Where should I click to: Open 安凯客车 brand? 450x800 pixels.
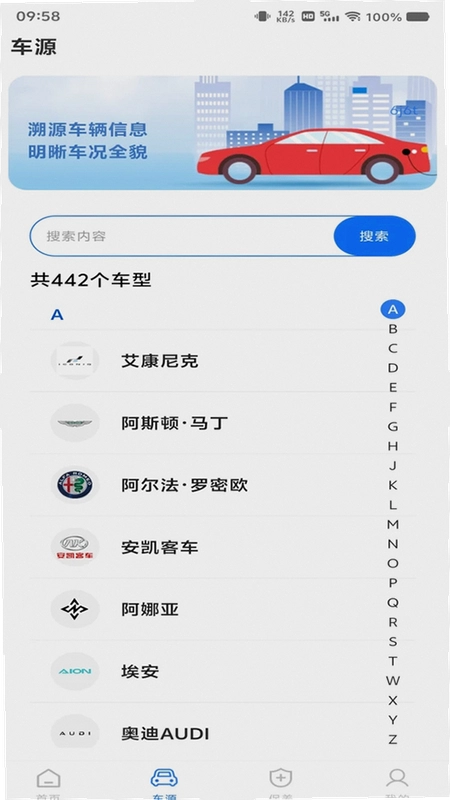pyautogui.click(x=222, y=547)
